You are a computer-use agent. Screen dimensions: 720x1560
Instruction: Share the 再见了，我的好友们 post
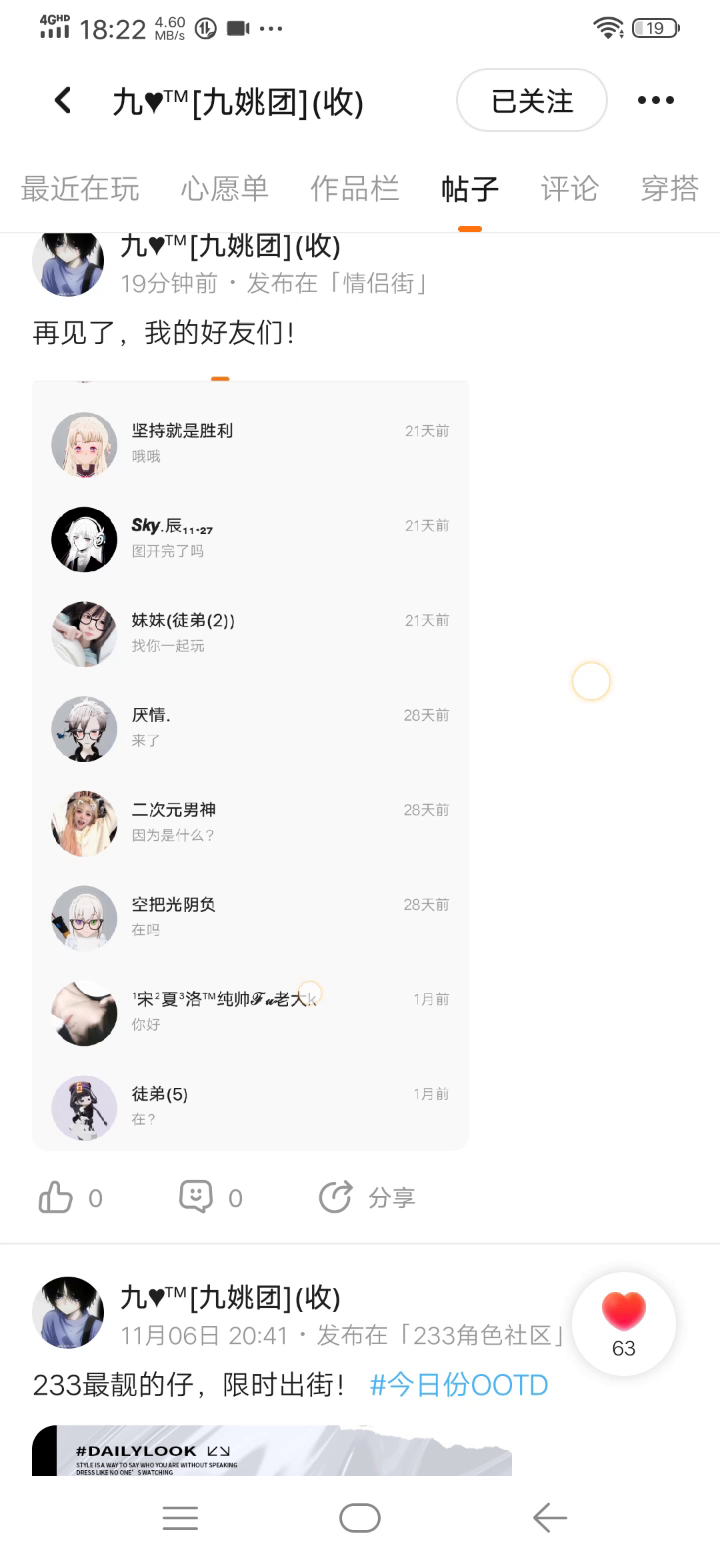coord(366,1197)
